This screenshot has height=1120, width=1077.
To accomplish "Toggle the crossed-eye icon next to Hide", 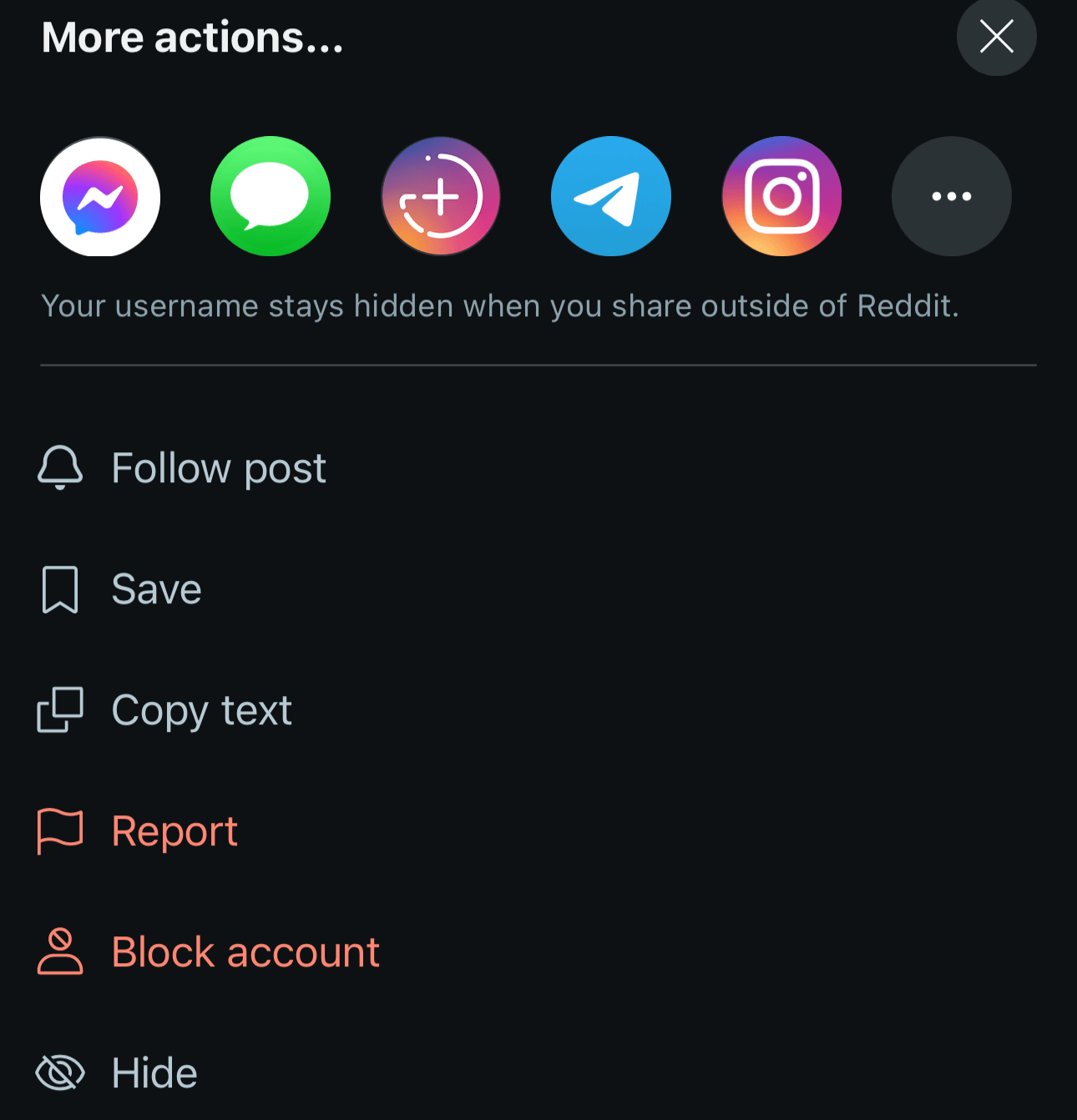I will 60,1072.
